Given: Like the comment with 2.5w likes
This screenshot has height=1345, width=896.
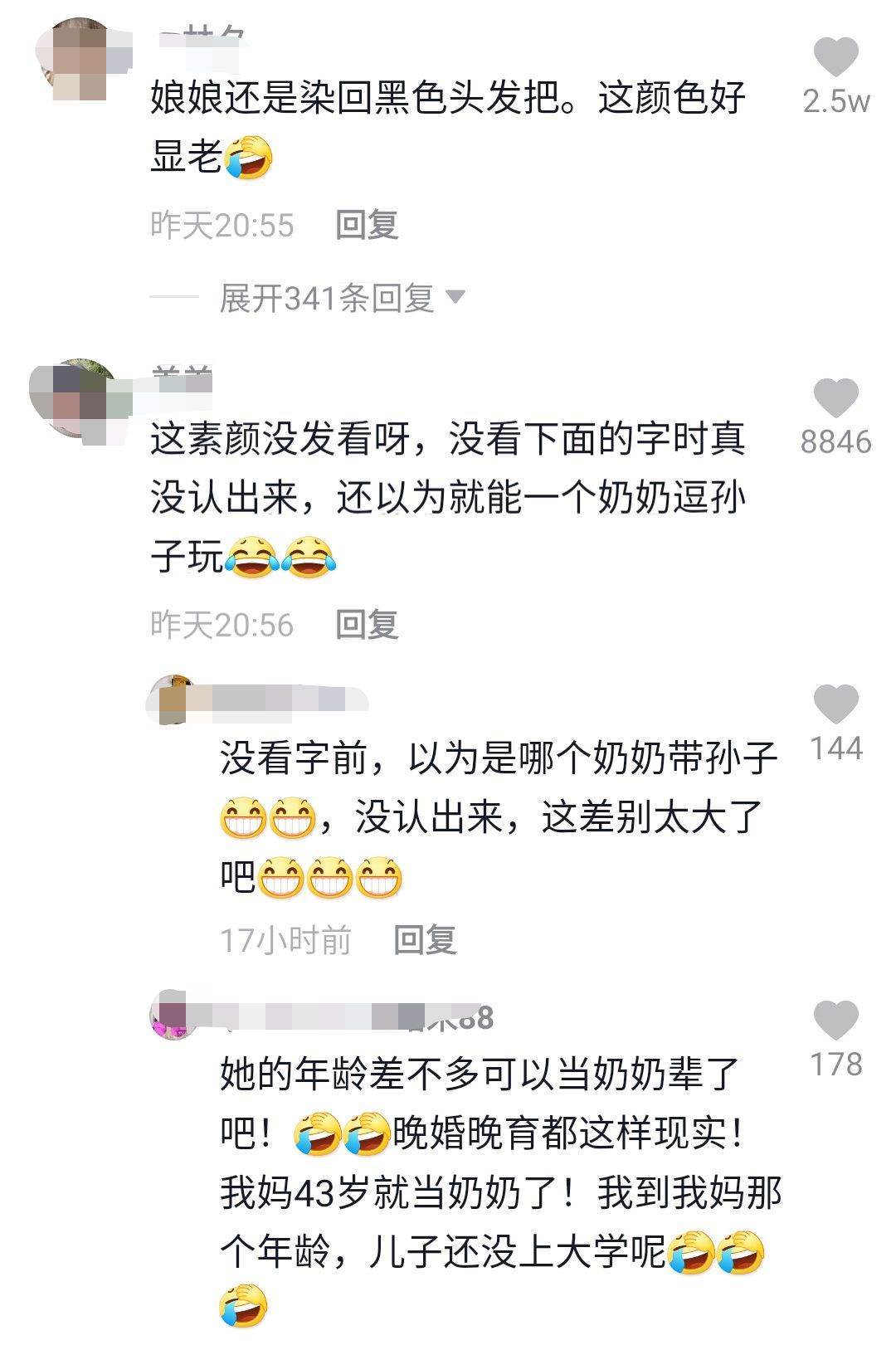Looking at the screenshot, I should (835, 57).
